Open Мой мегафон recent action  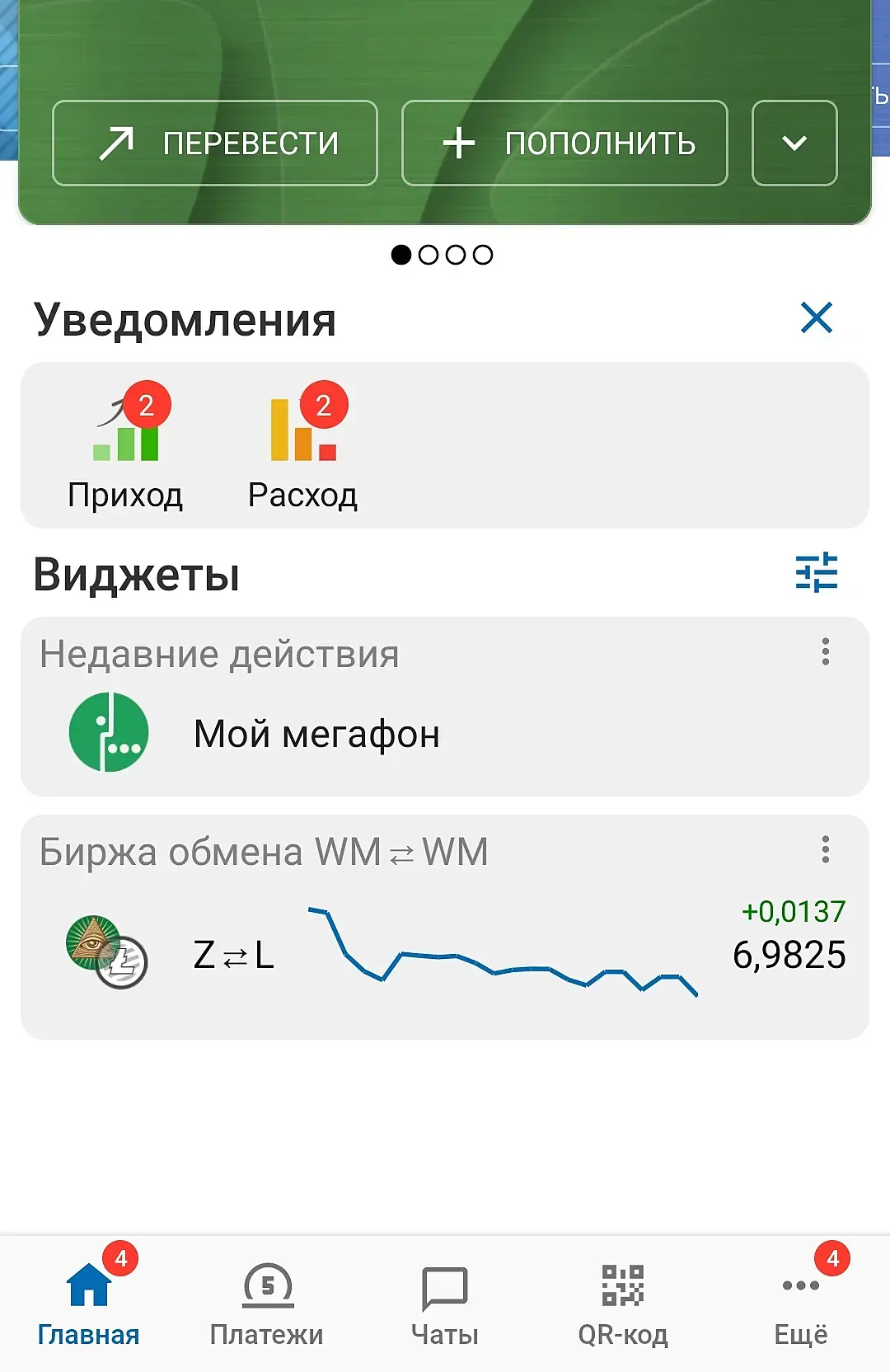[317, 734]
